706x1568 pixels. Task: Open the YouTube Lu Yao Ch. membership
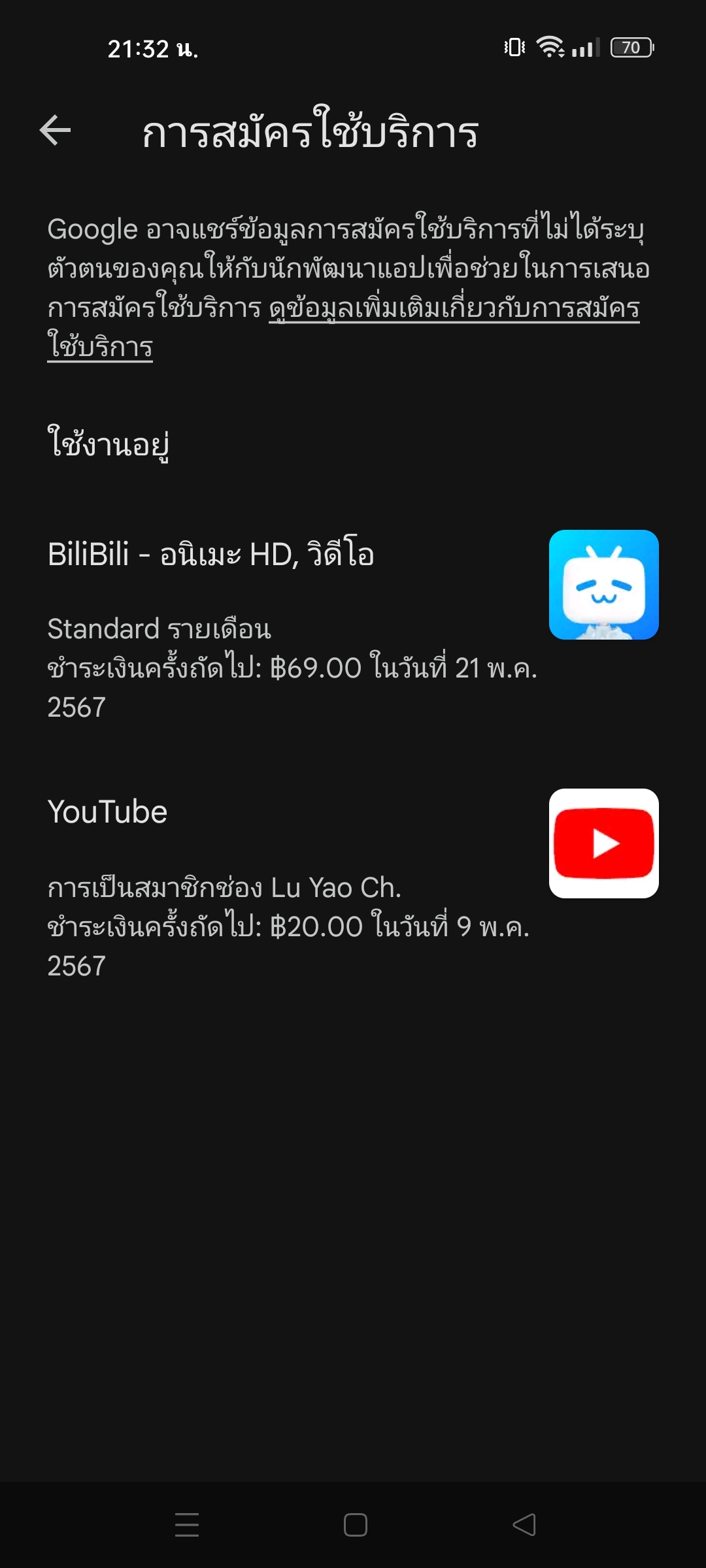point(353,886)
